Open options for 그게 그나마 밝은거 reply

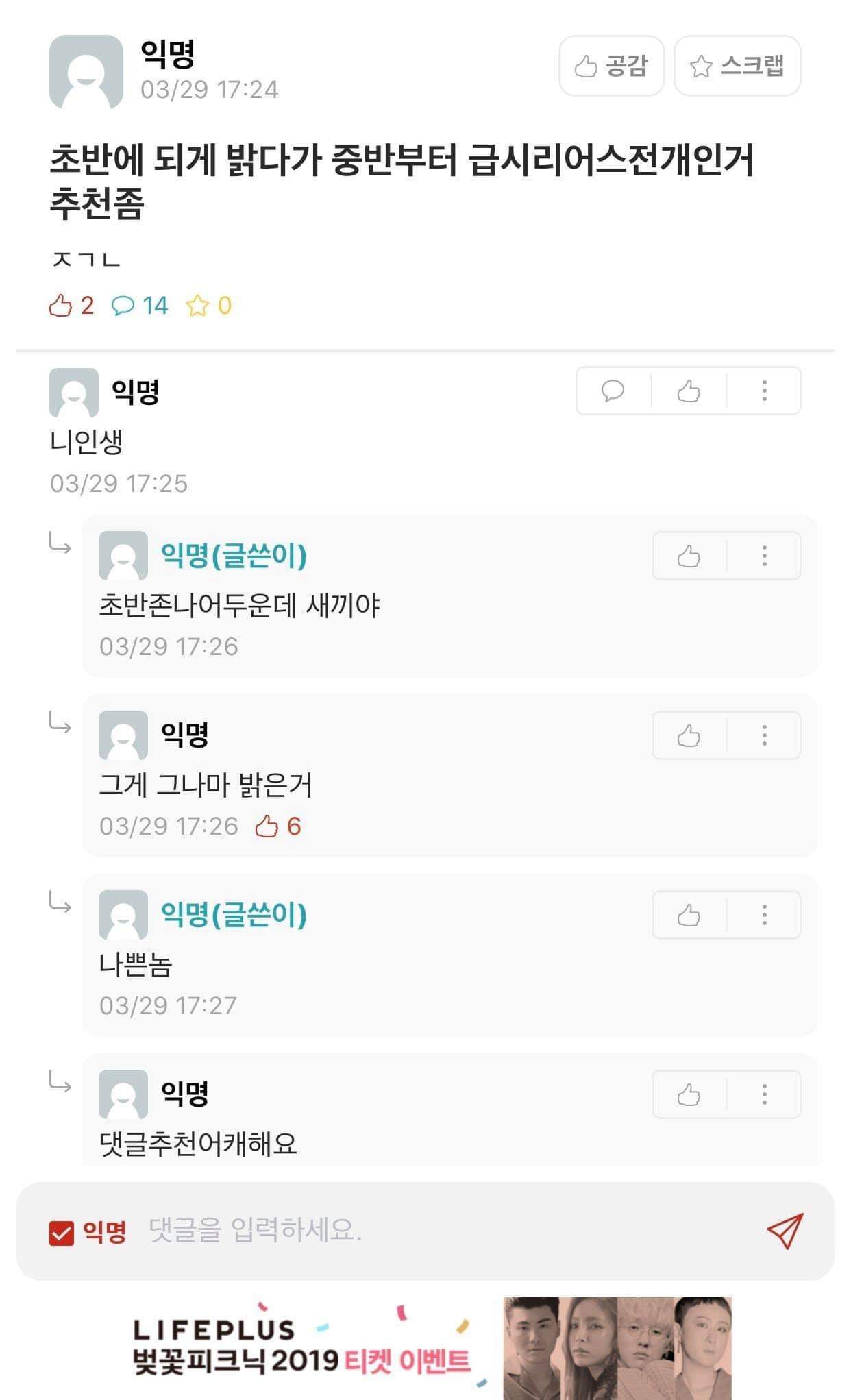click(x=764, y=735)
